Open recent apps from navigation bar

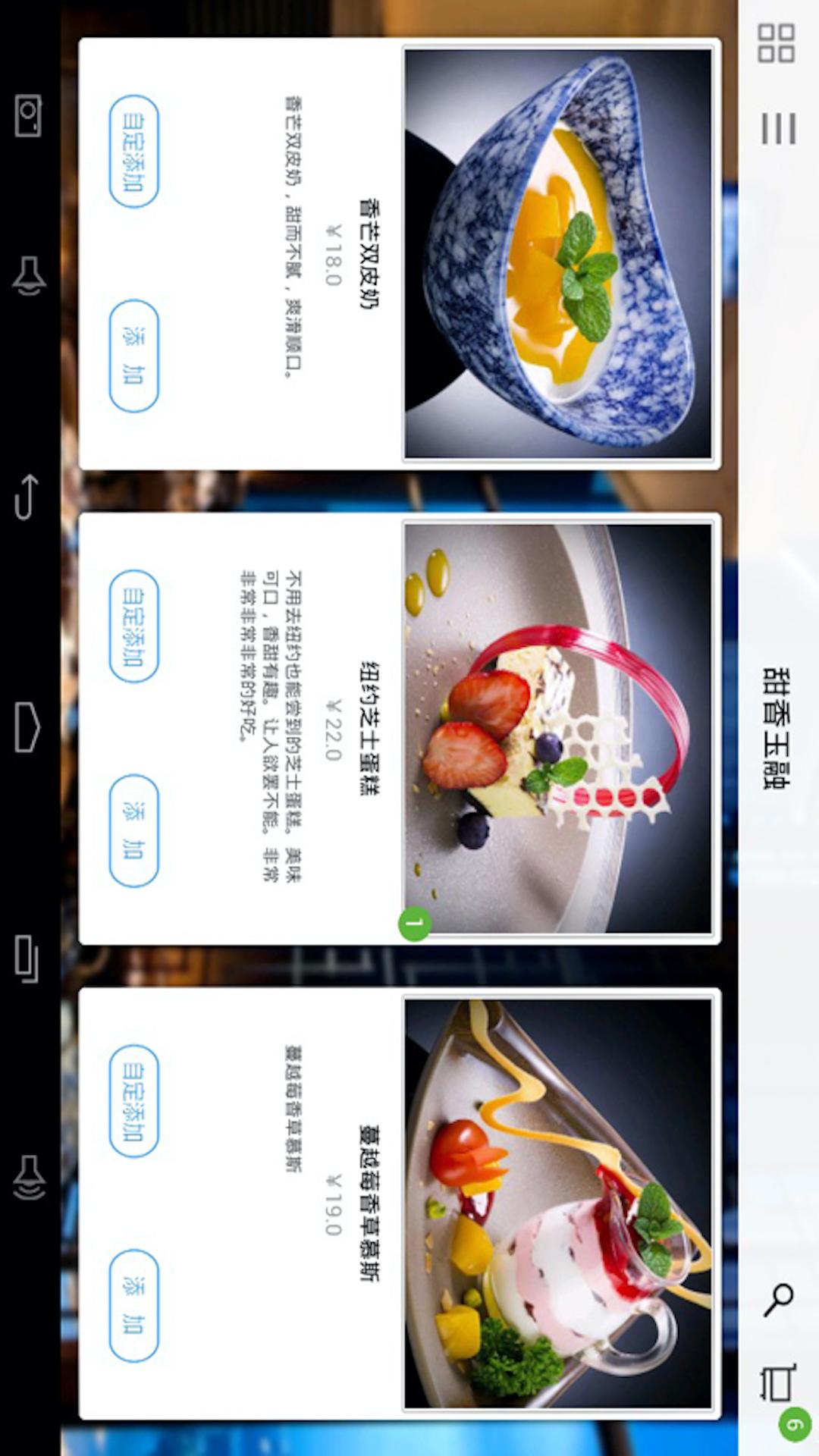[27, 959]
